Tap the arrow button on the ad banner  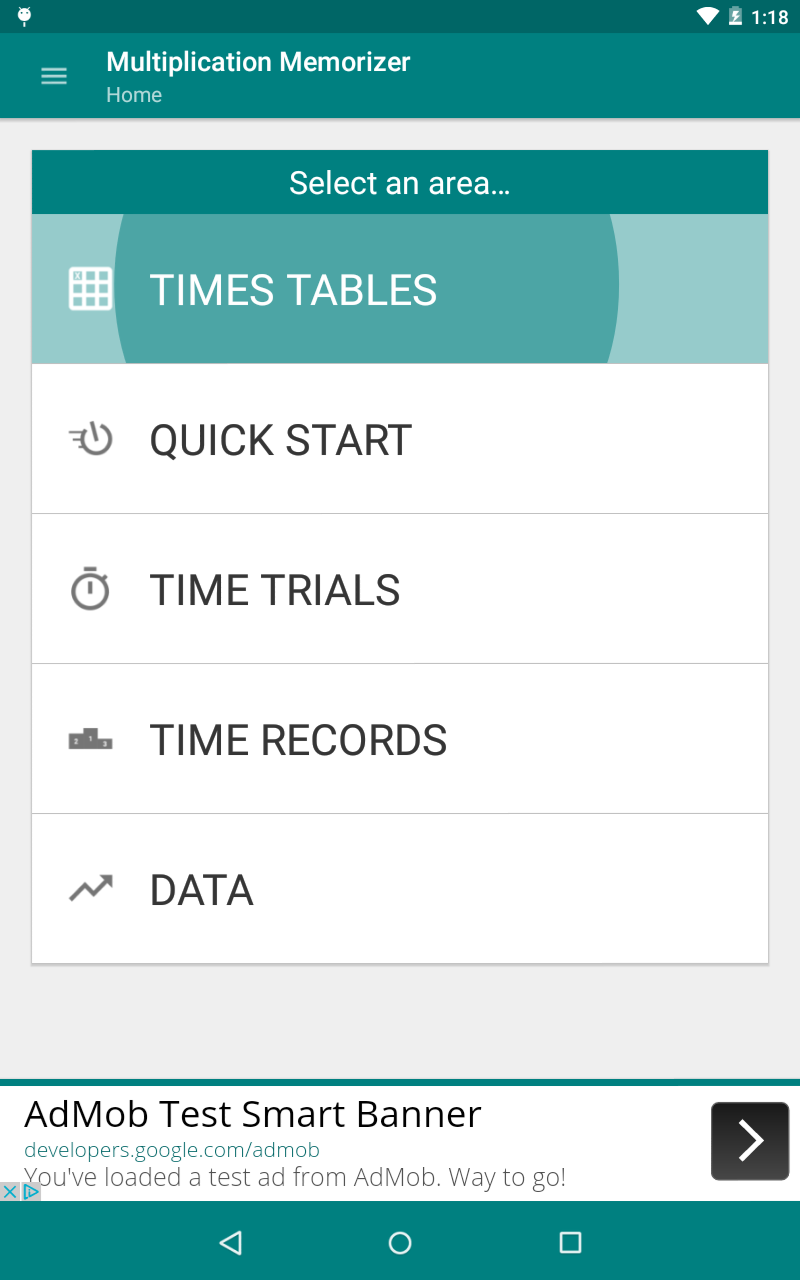tap(750, 1140)
